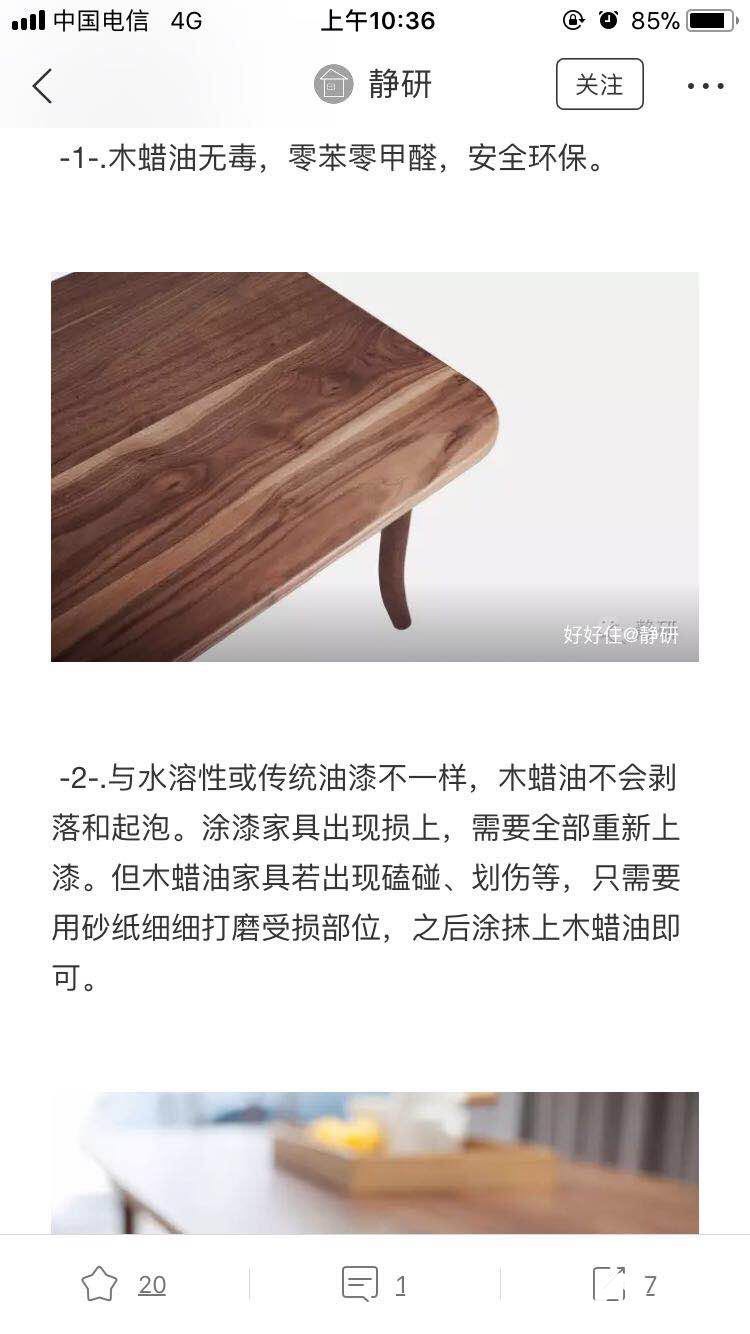Viewport: 750px width, 1334px height.
Task: Open the comments section
Action: coord(361,1284)
